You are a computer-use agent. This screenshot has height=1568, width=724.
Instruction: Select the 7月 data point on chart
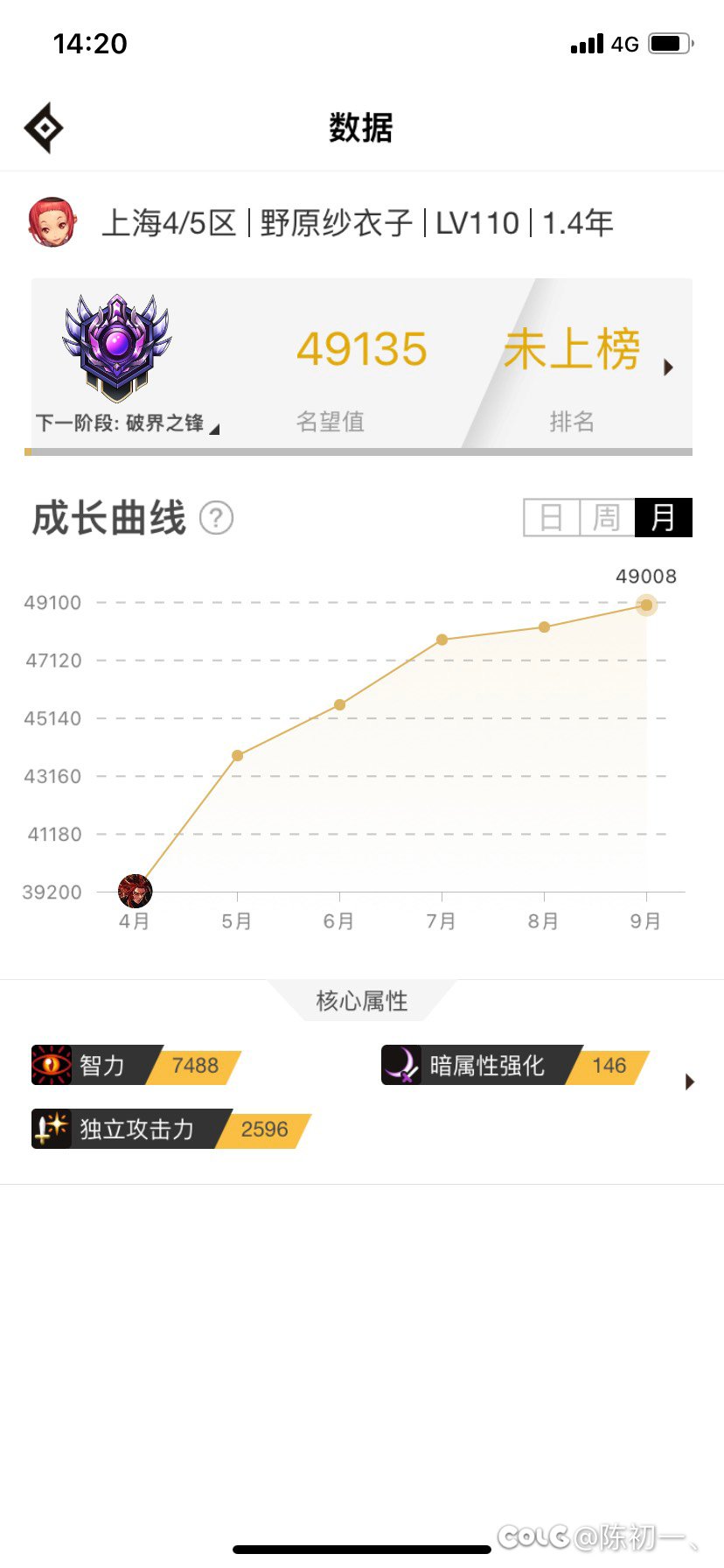pos(442,640)
